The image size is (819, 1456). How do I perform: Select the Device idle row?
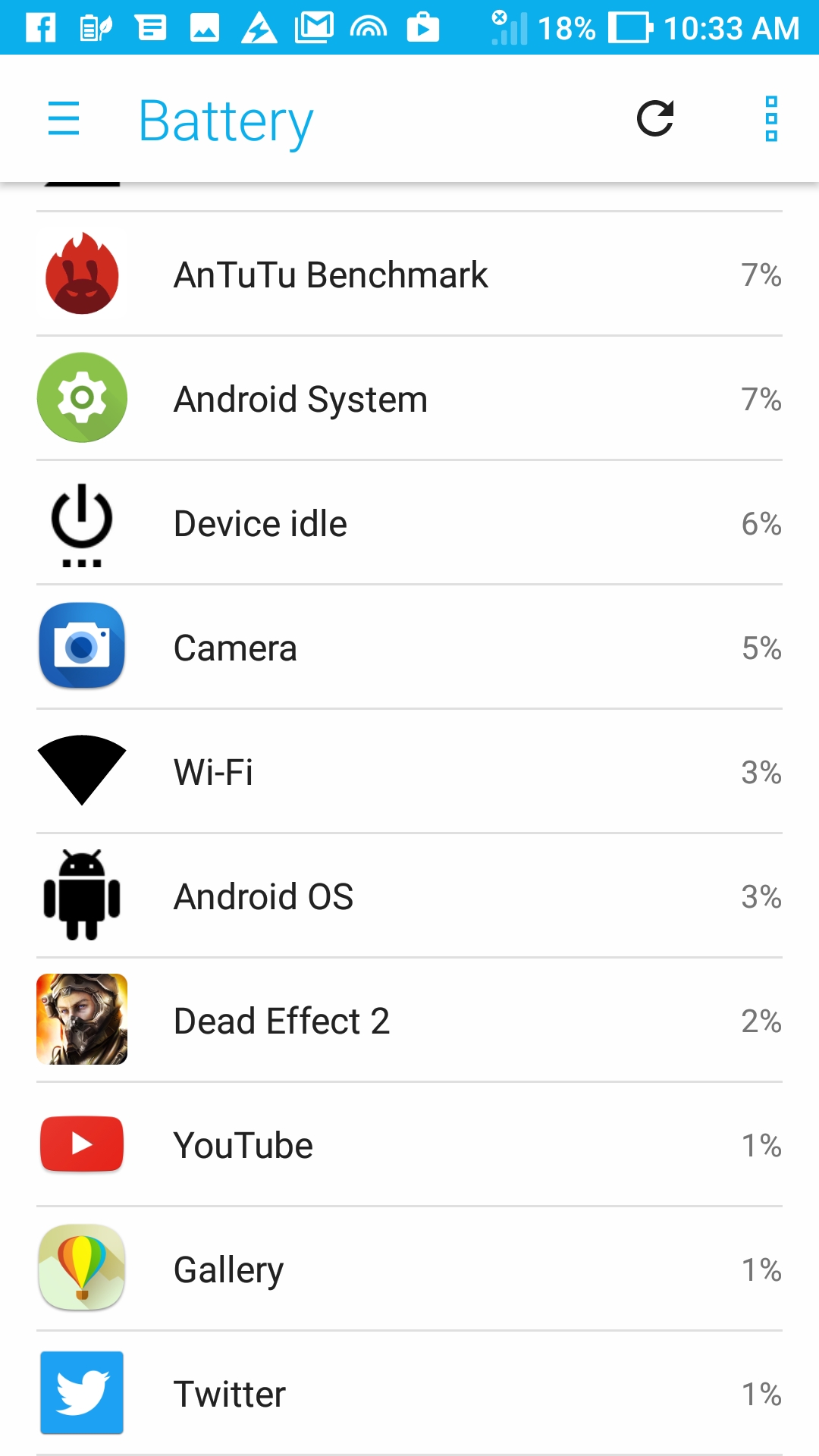click(x=409, y=522)
